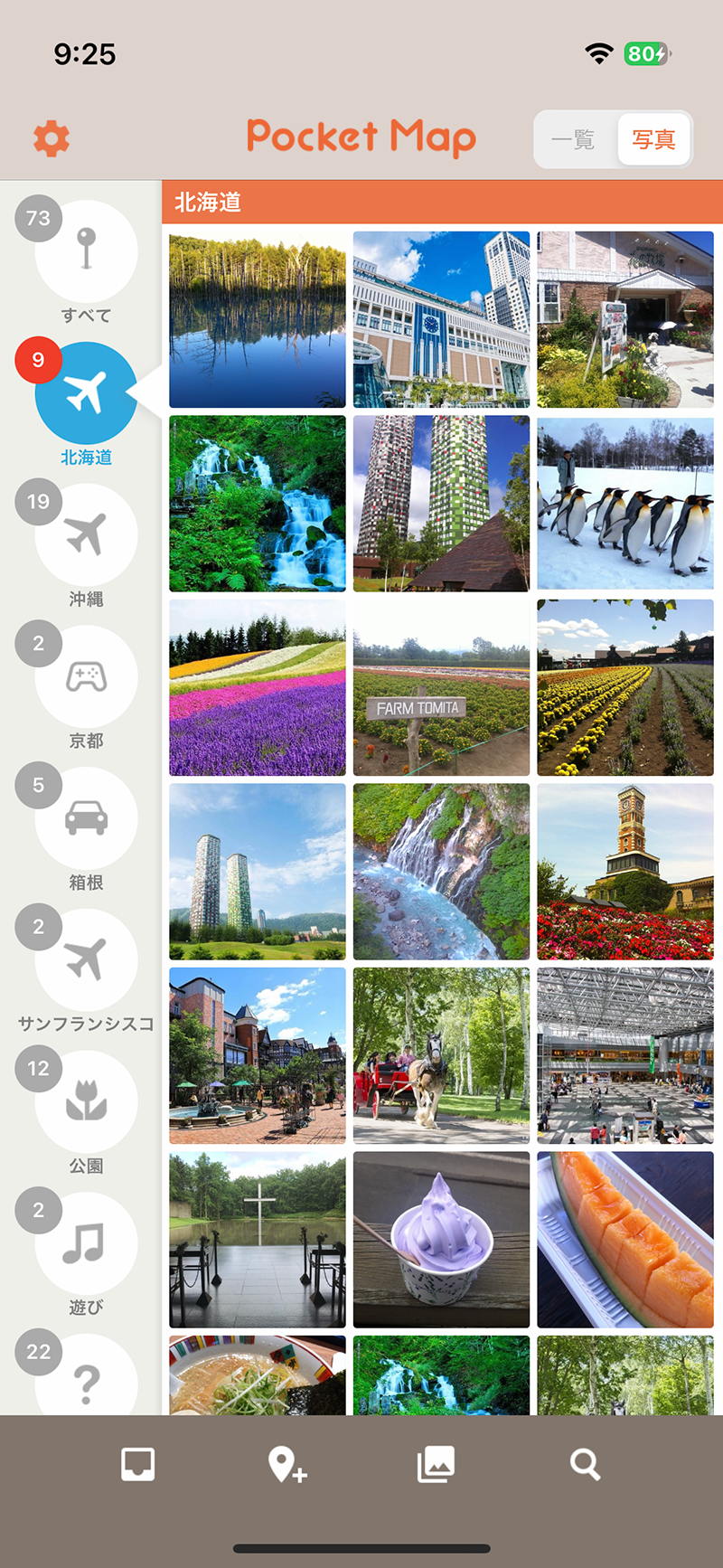
Task: Open the lavender soft serve ice cream photo
Action: click(441, 1240)
